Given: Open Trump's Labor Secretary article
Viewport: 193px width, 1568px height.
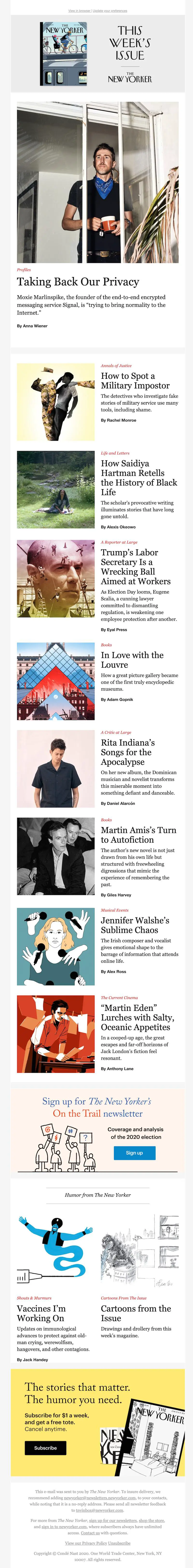Looking at the screenshot, I should point(136,567).
